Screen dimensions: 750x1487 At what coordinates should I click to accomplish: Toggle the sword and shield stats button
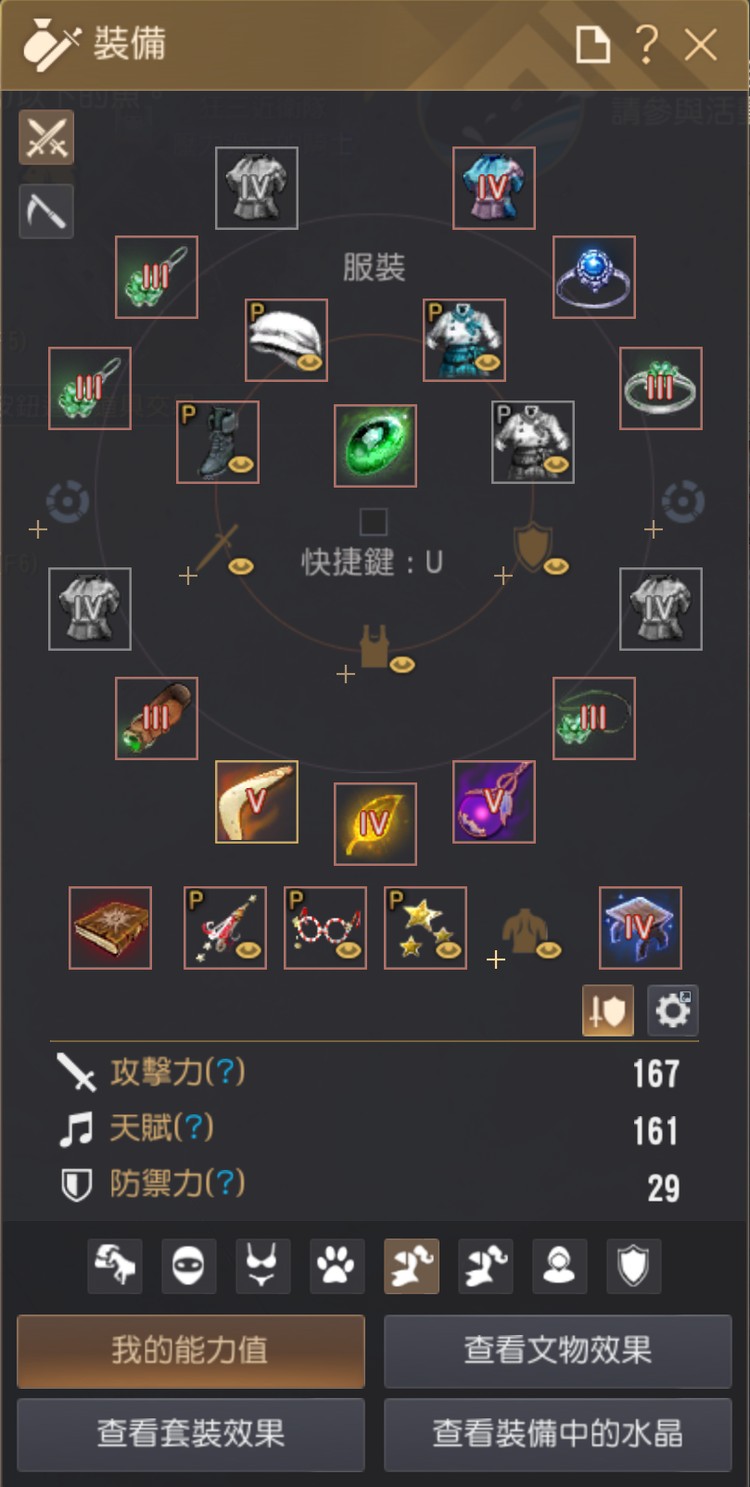point(608,1011)
